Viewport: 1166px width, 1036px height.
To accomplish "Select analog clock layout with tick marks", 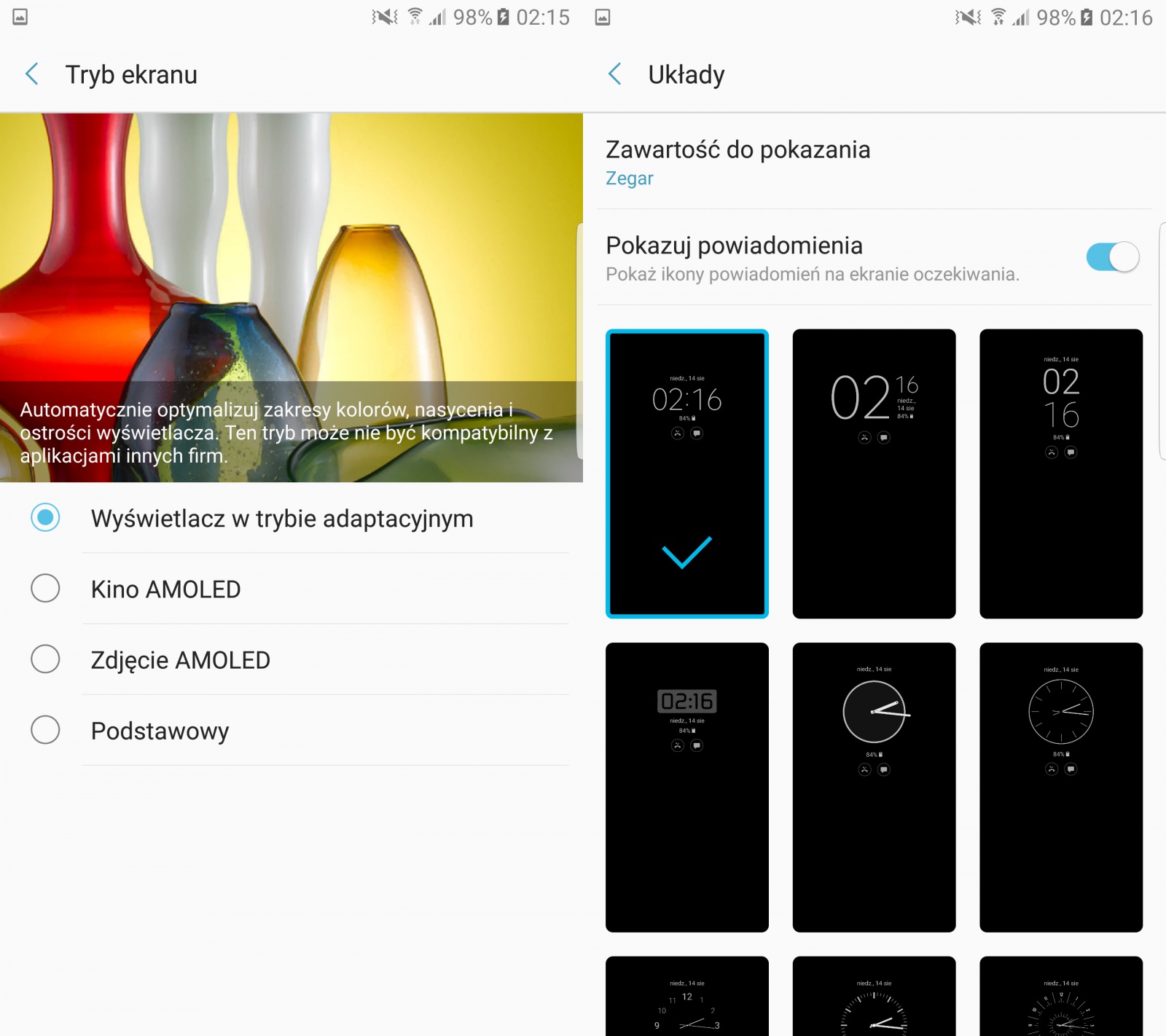I will 1060,787.
